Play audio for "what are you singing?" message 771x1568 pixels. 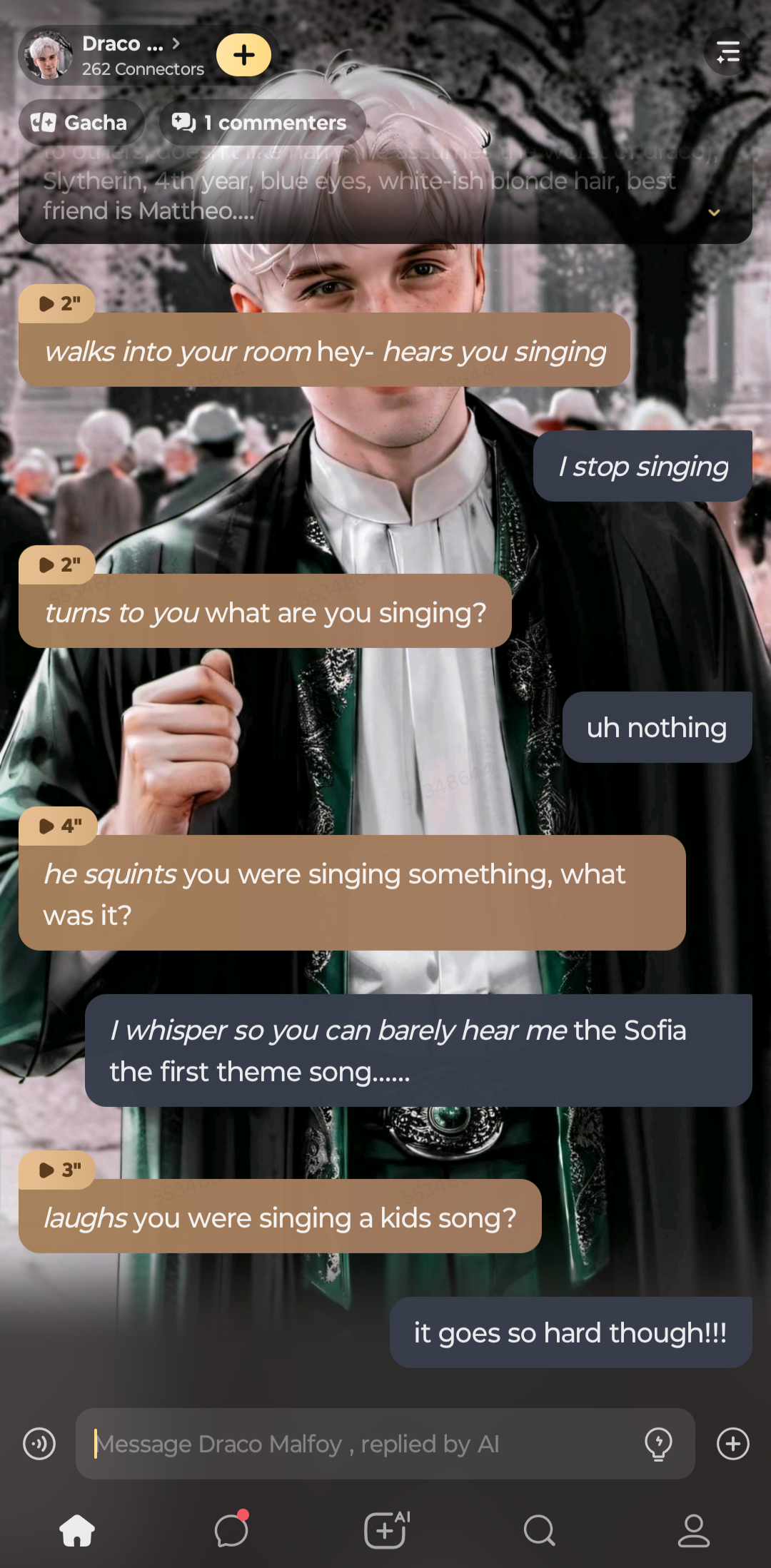pos(57,565)
